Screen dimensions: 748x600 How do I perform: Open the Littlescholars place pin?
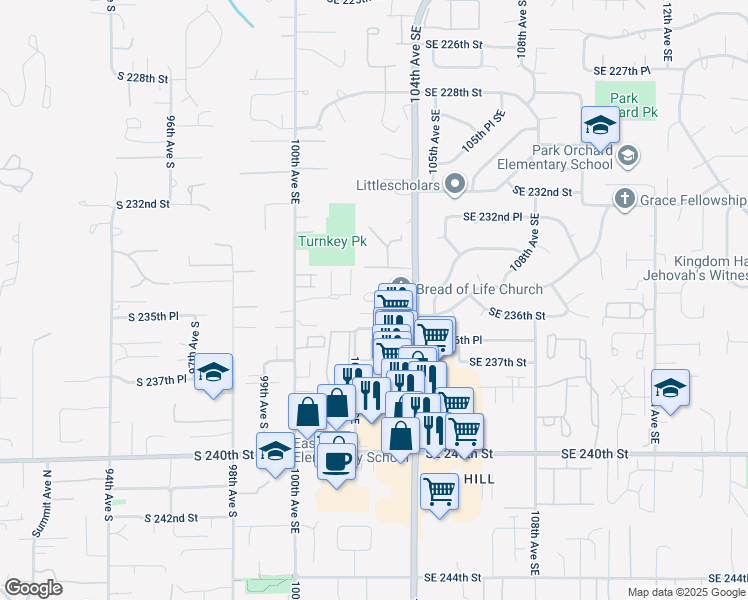coord(456,184)
